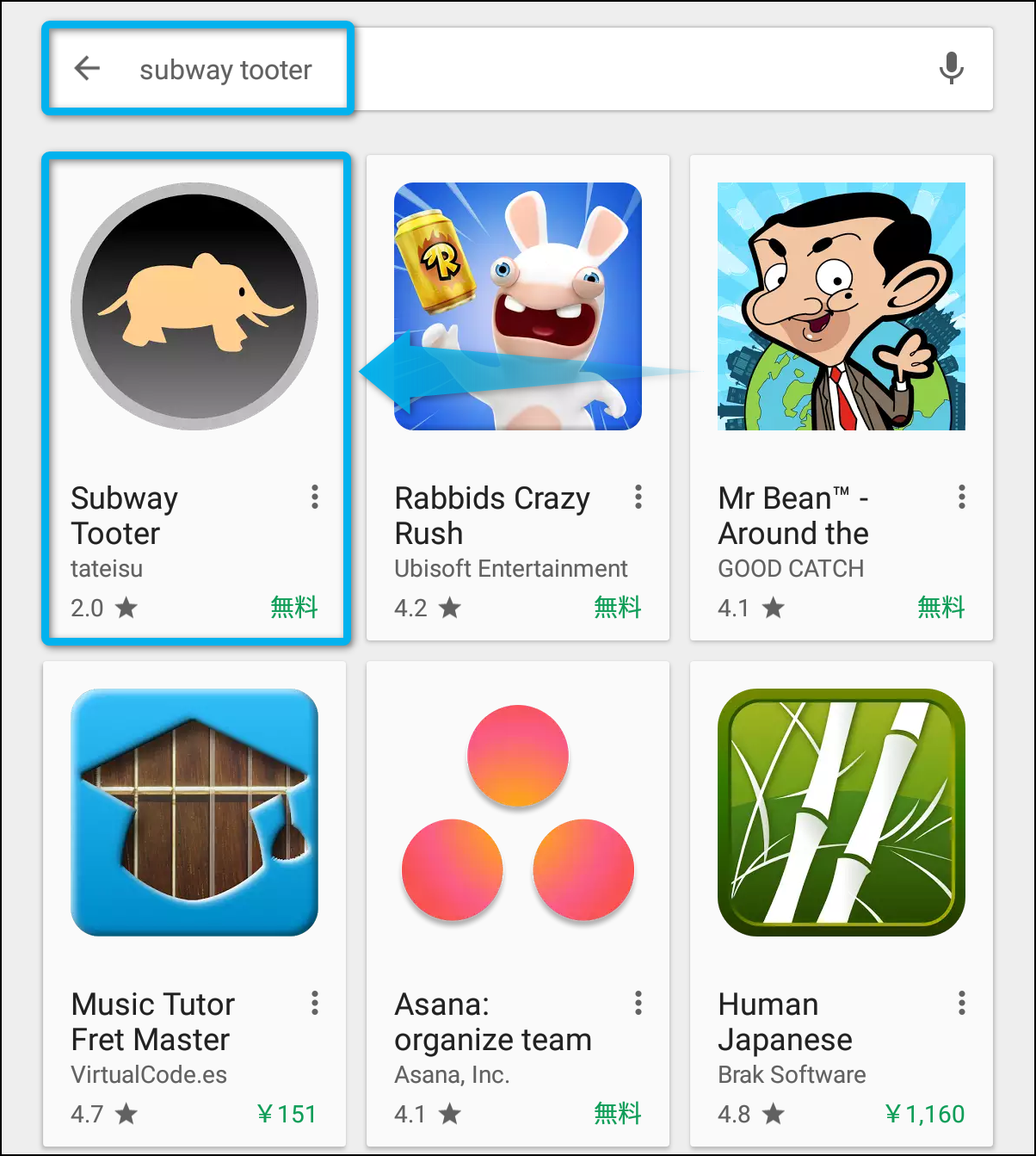Image resolution: width=1036 pixels, height=1156 pixels.
Task: Open overflow menu for Rabbids Crazy Rush
Action: coord(638,497)
